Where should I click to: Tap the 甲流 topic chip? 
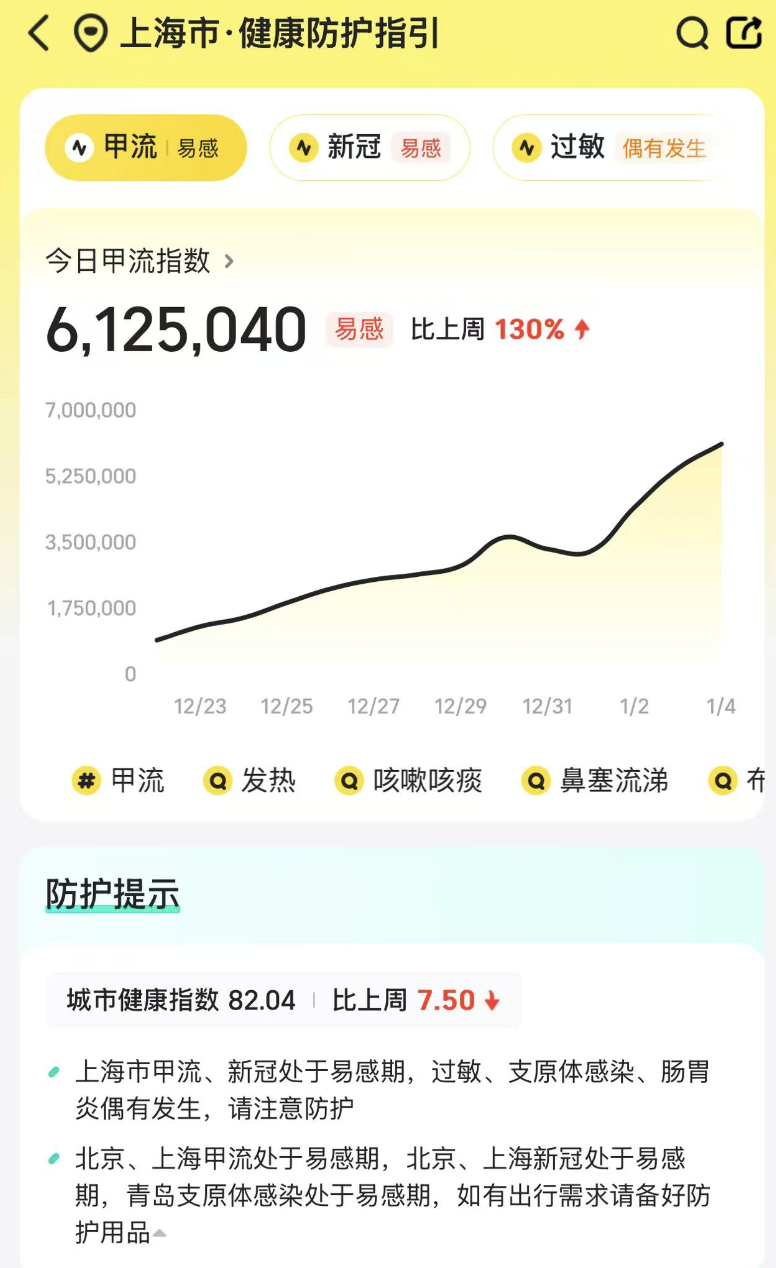pyautogui.click(x=119, y=781)
